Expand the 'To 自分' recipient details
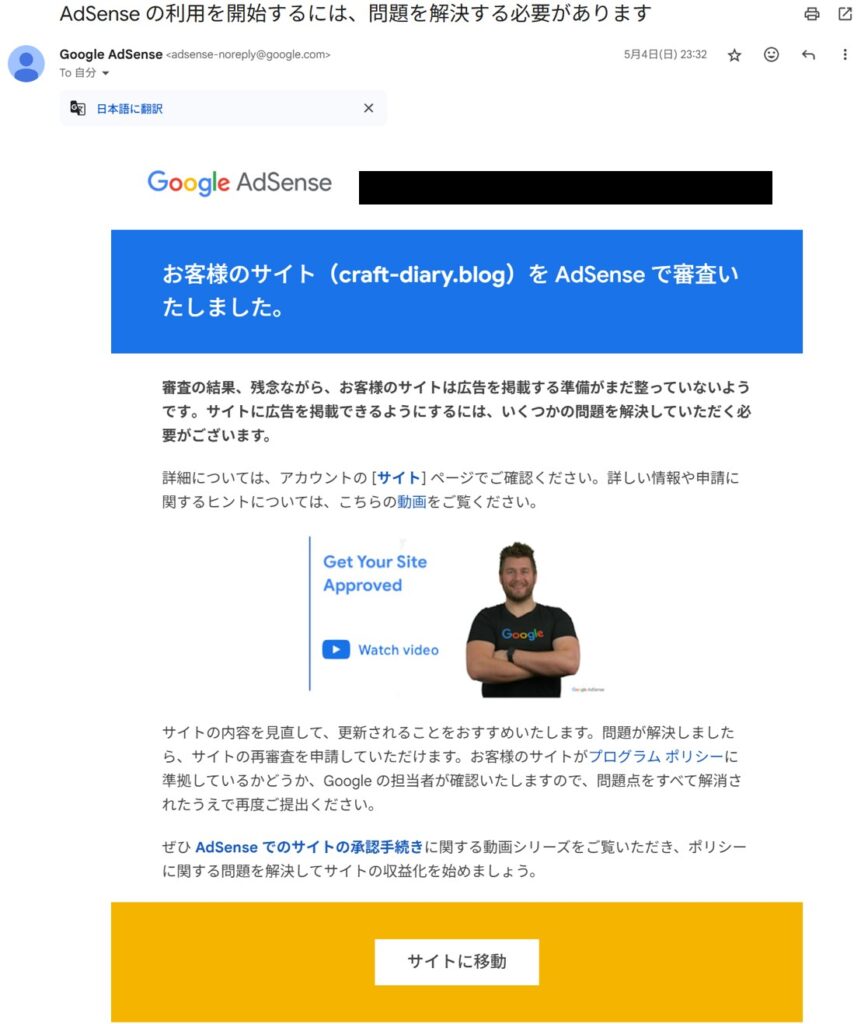 (x=105, y=73)
